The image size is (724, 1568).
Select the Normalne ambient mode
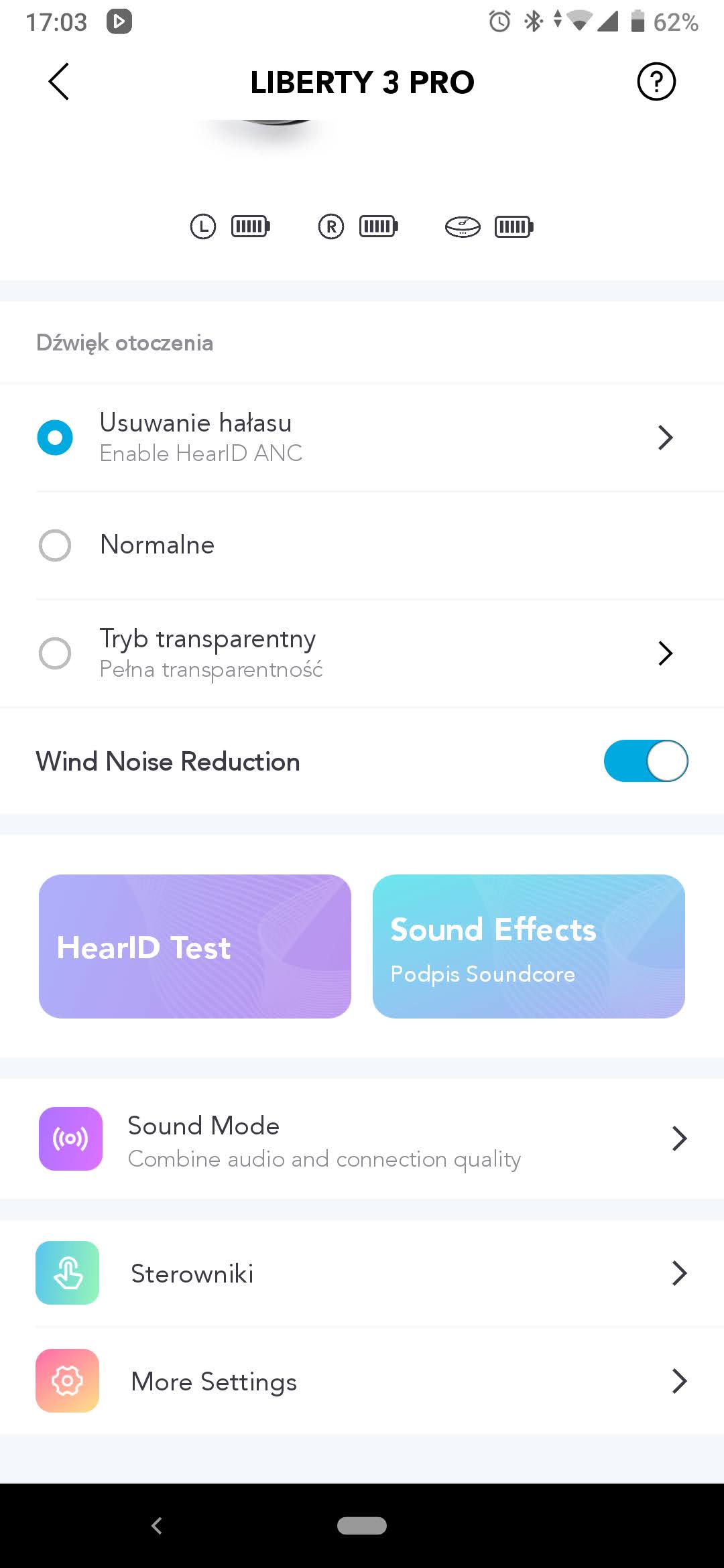55,545
